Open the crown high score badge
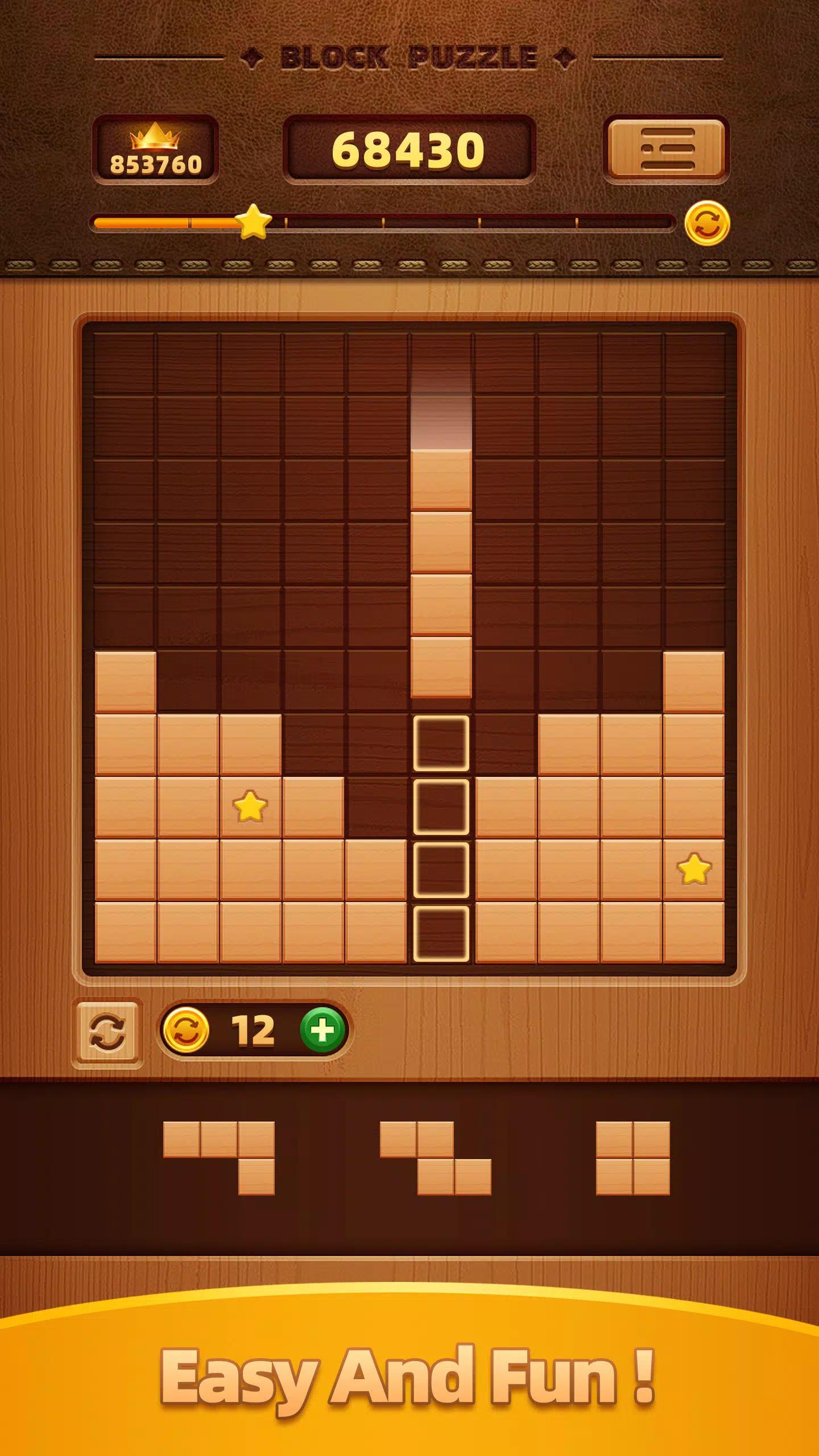The width and height of the screenshot is (819, 1456). click(x=155, y=150)
